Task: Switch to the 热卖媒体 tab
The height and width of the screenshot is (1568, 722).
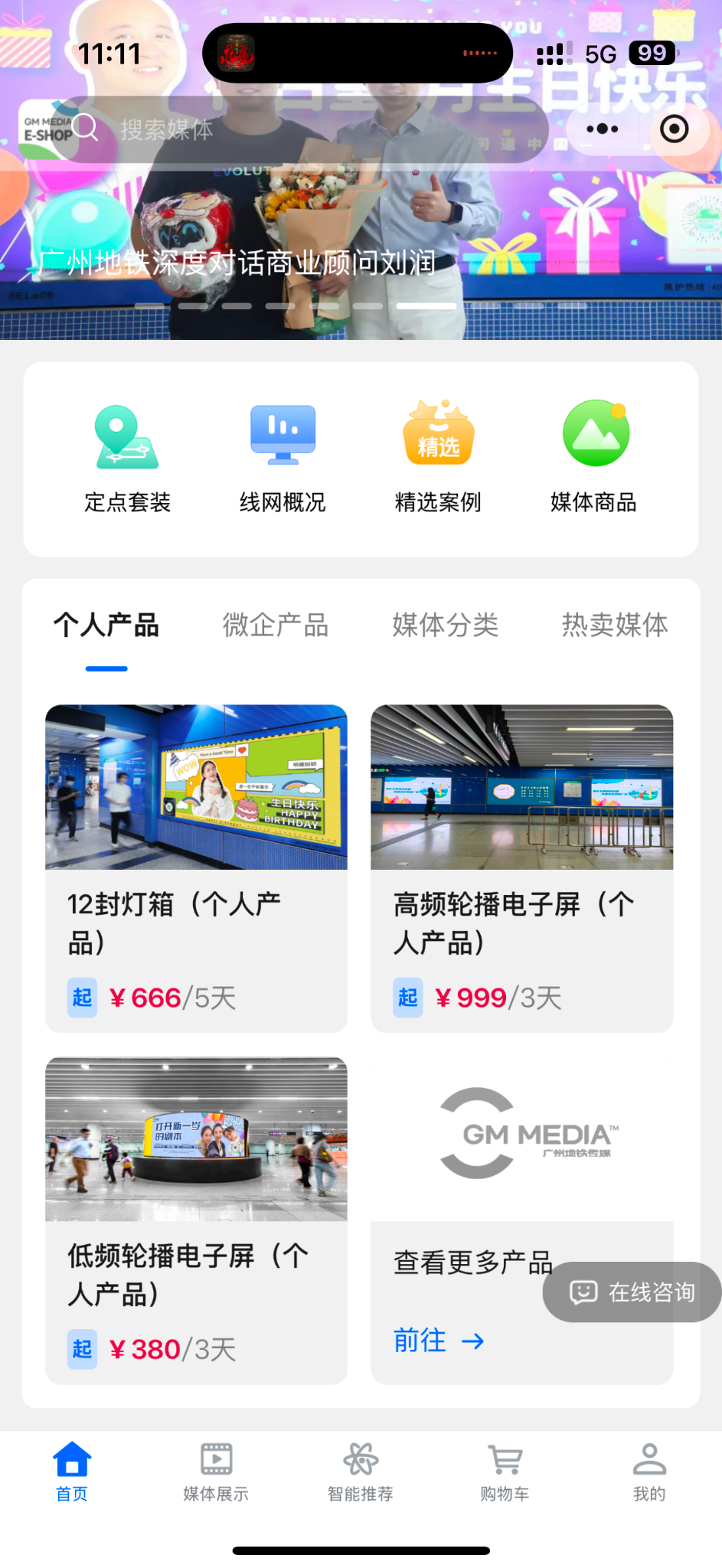Action: [615, 626]
